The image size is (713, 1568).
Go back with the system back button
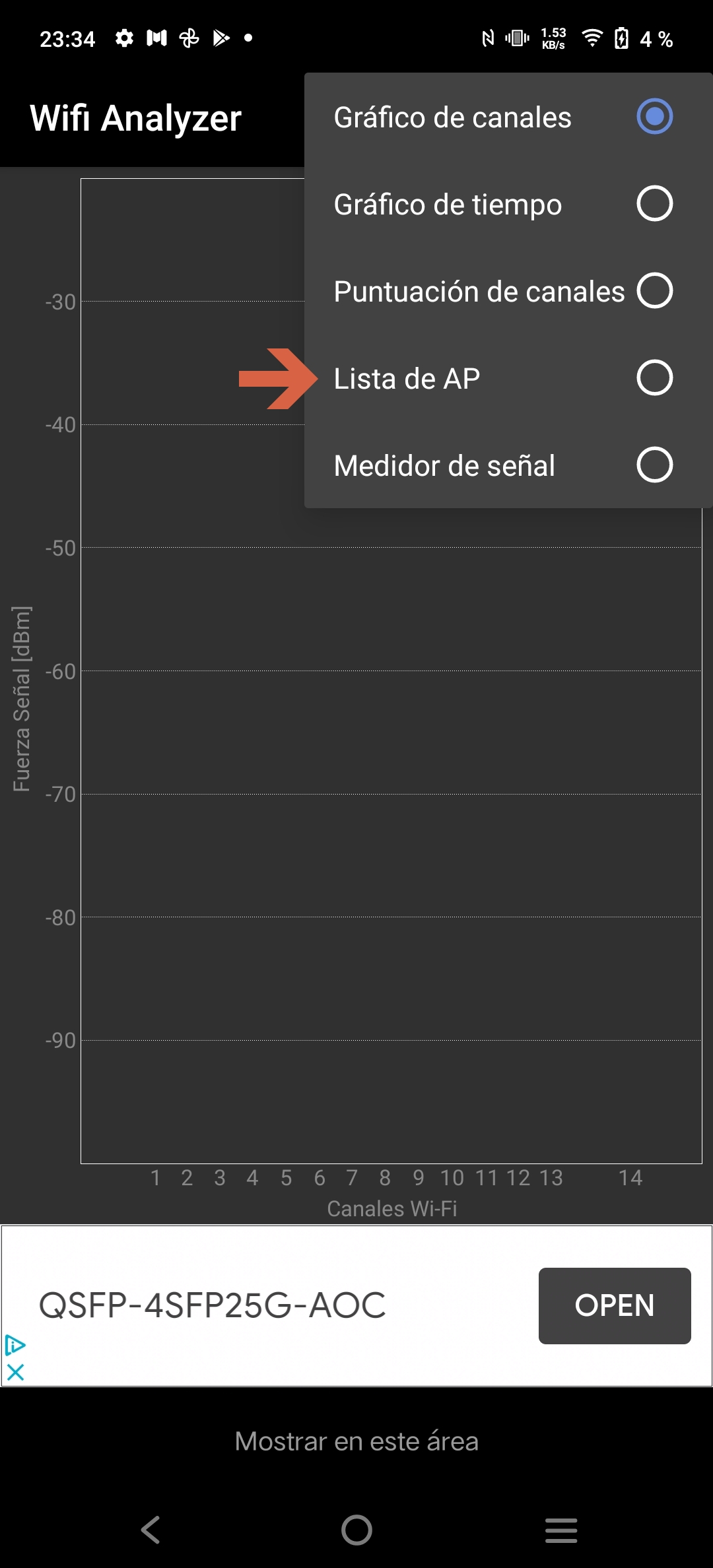coord(151,1530)
